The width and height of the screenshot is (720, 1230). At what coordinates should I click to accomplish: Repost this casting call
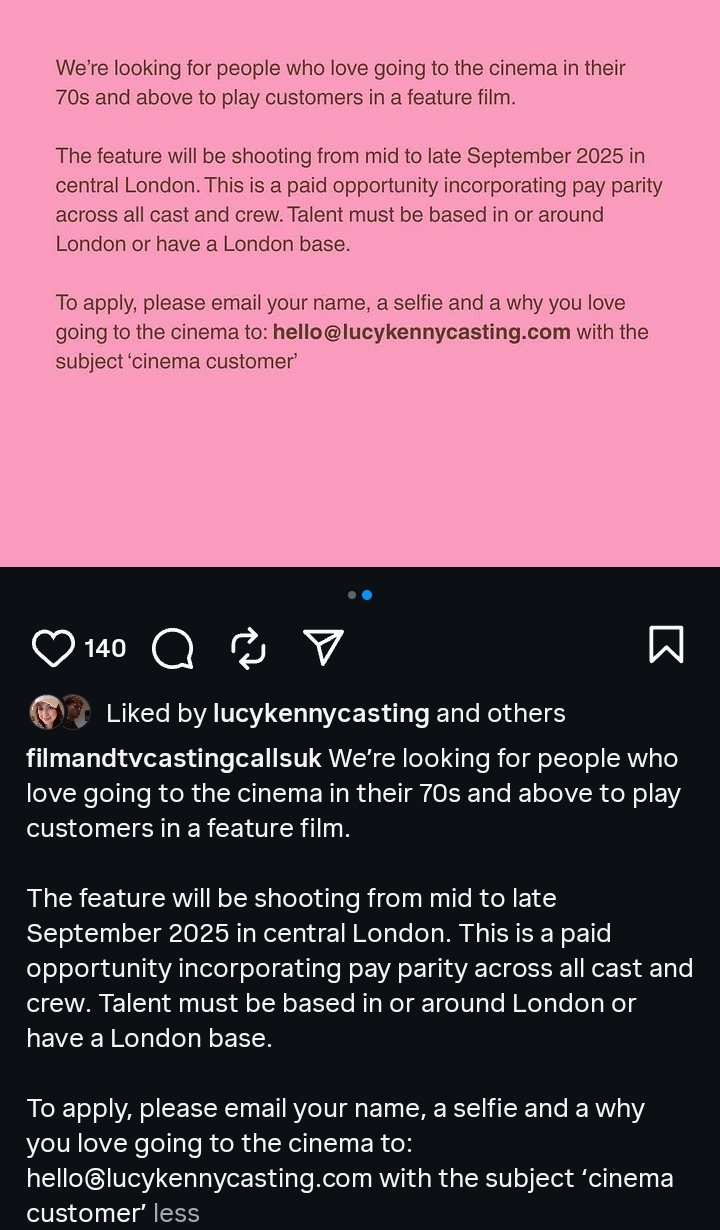248,648
